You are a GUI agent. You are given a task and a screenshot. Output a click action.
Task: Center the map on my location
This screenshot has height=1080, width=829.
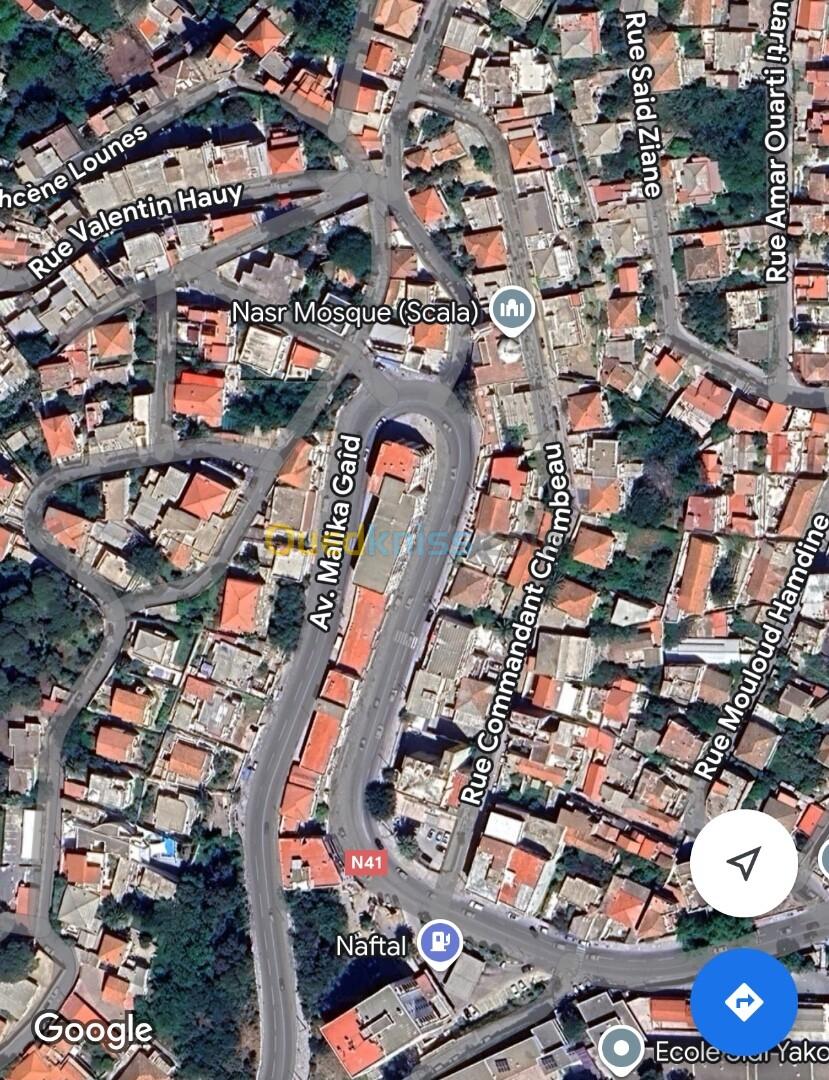[x=743, y=863]
